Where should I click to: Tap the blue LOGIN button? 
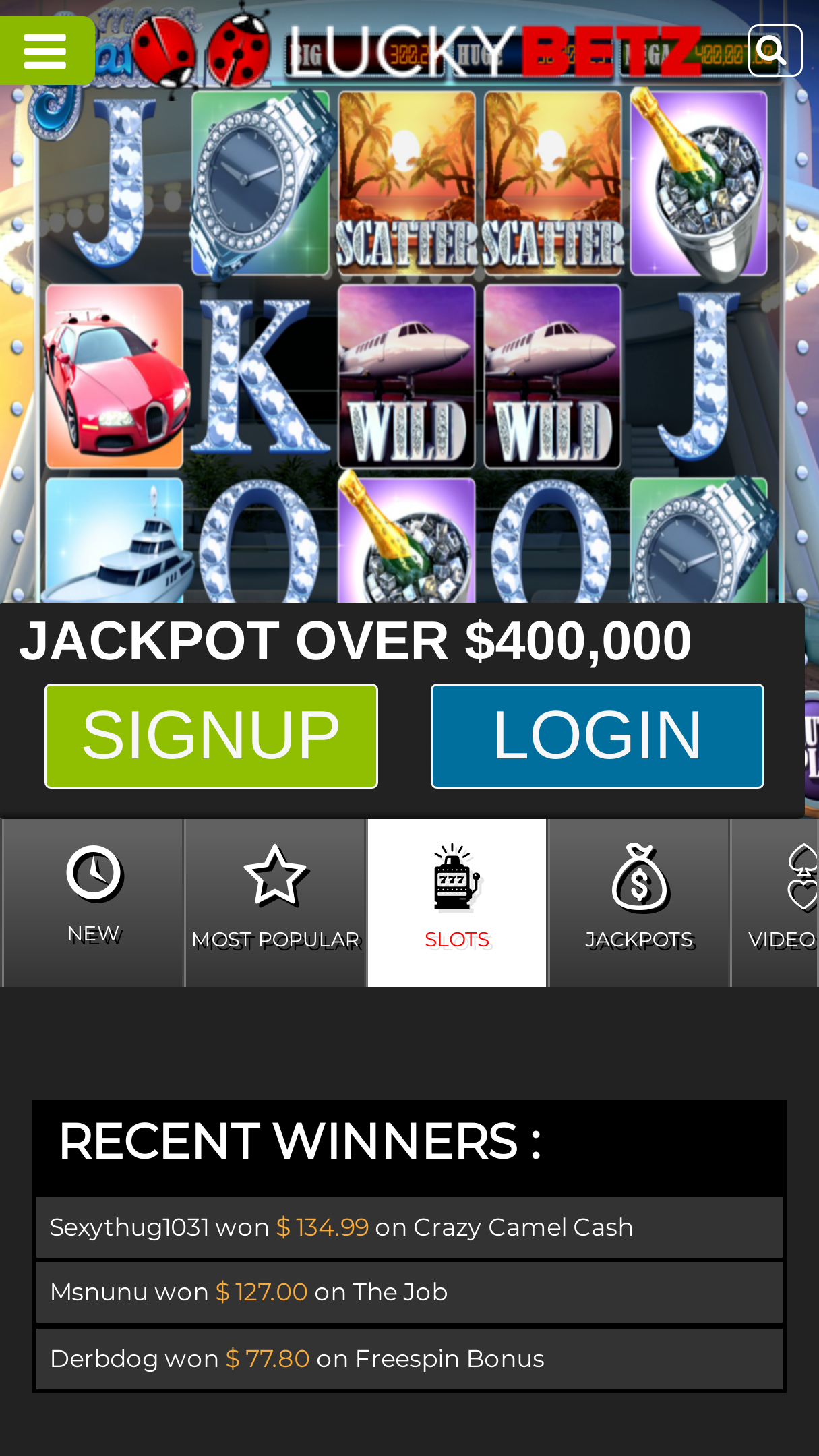coord(597,735)
